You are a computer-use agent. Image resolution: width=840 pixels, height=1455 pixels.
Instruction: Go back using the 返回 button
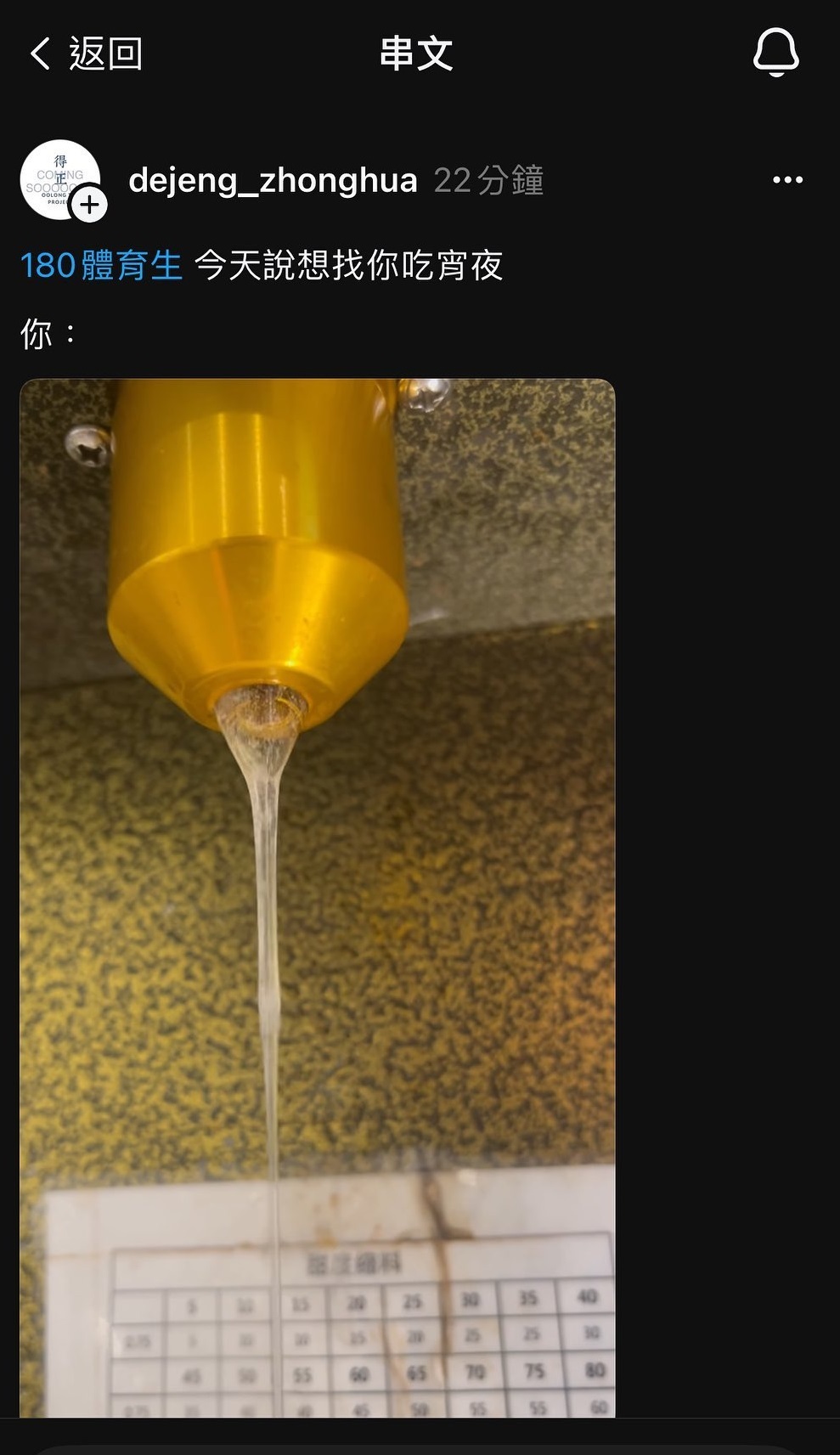(x=85, y=54)
